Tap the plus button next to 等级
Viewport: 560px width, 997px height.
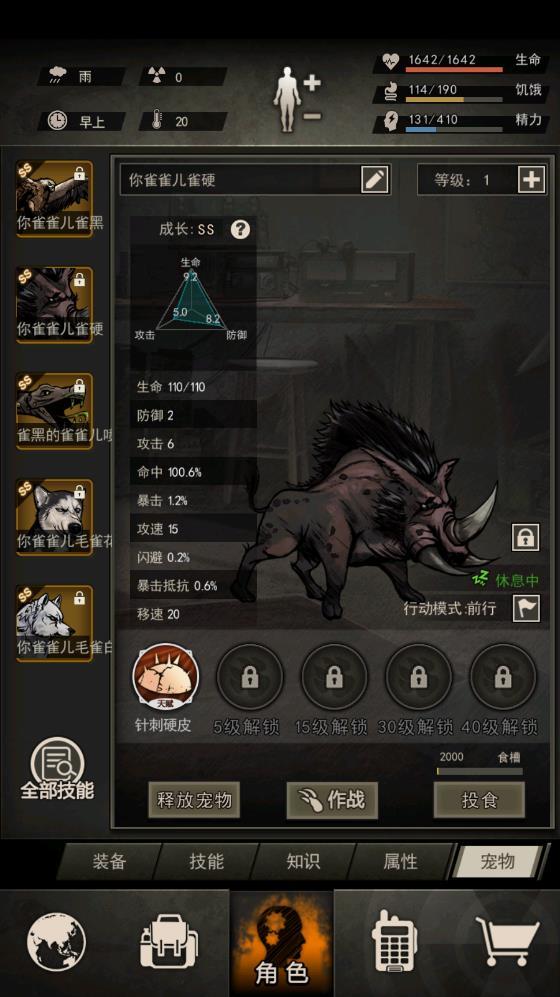[x=531, y=180]
